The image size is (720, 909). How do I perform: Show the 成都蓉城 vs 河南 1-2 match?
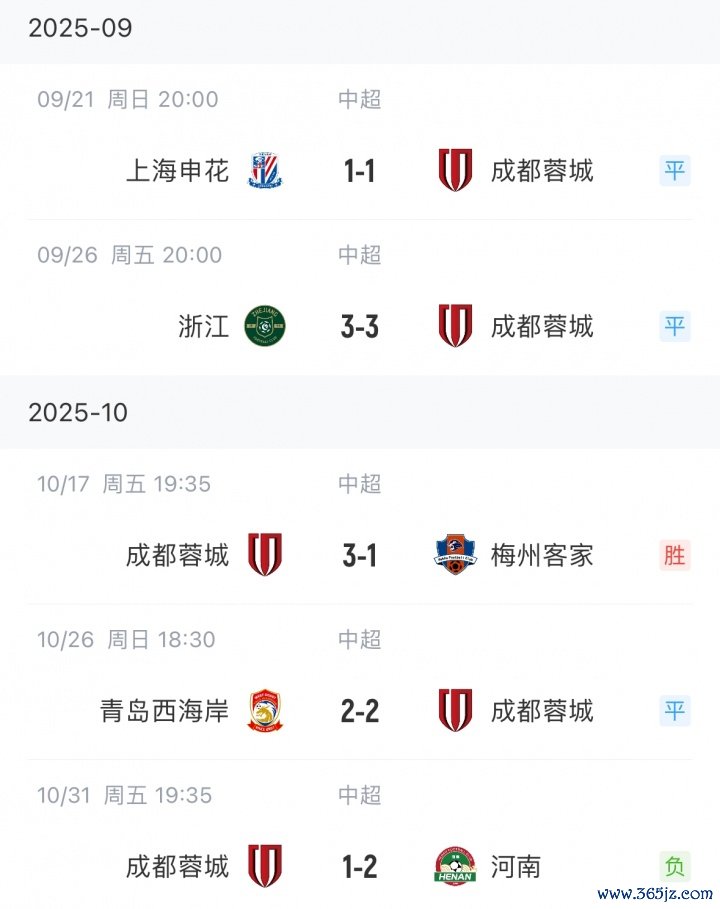point(359,866)
